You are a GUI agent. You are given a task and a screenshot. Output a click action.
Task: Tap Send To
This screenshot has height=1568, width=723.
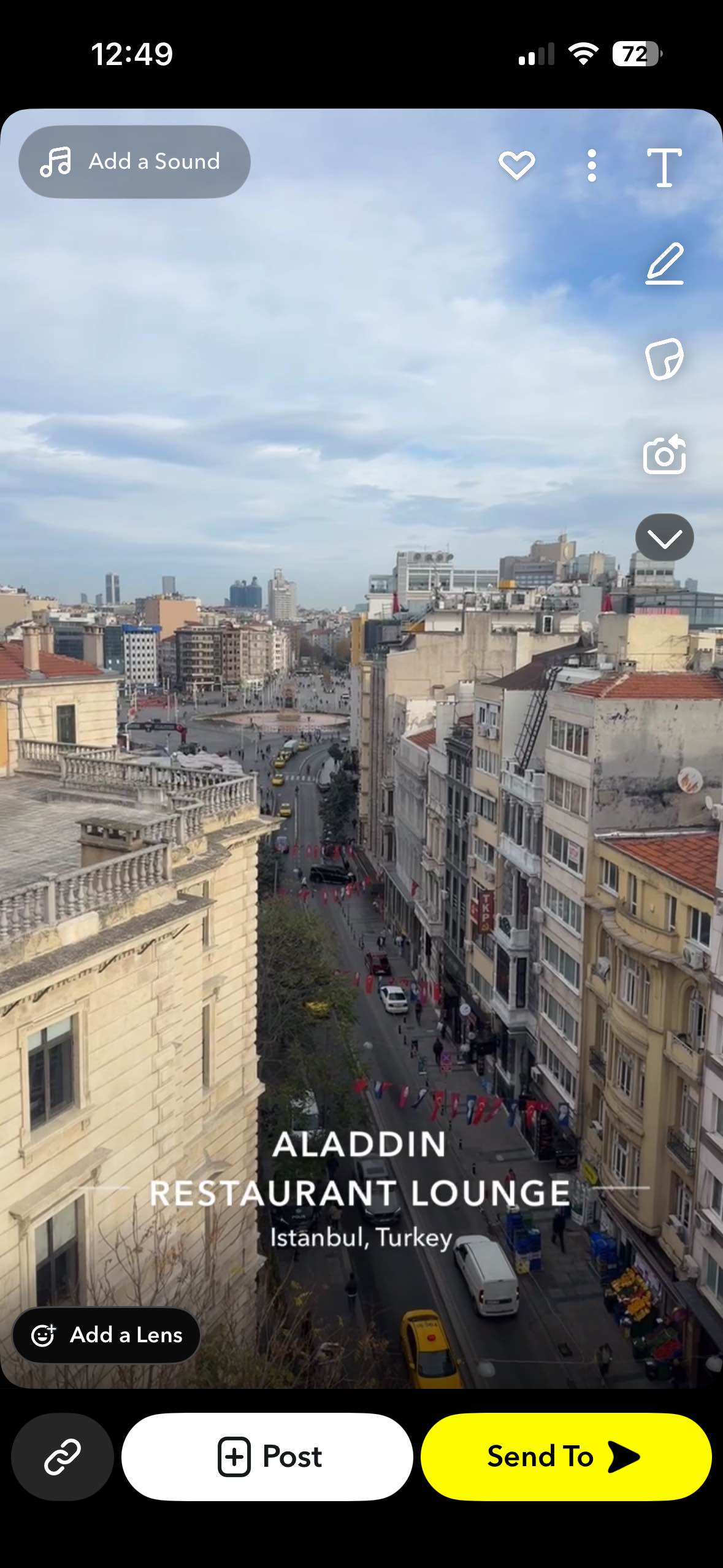click(x=565, y=1457)
